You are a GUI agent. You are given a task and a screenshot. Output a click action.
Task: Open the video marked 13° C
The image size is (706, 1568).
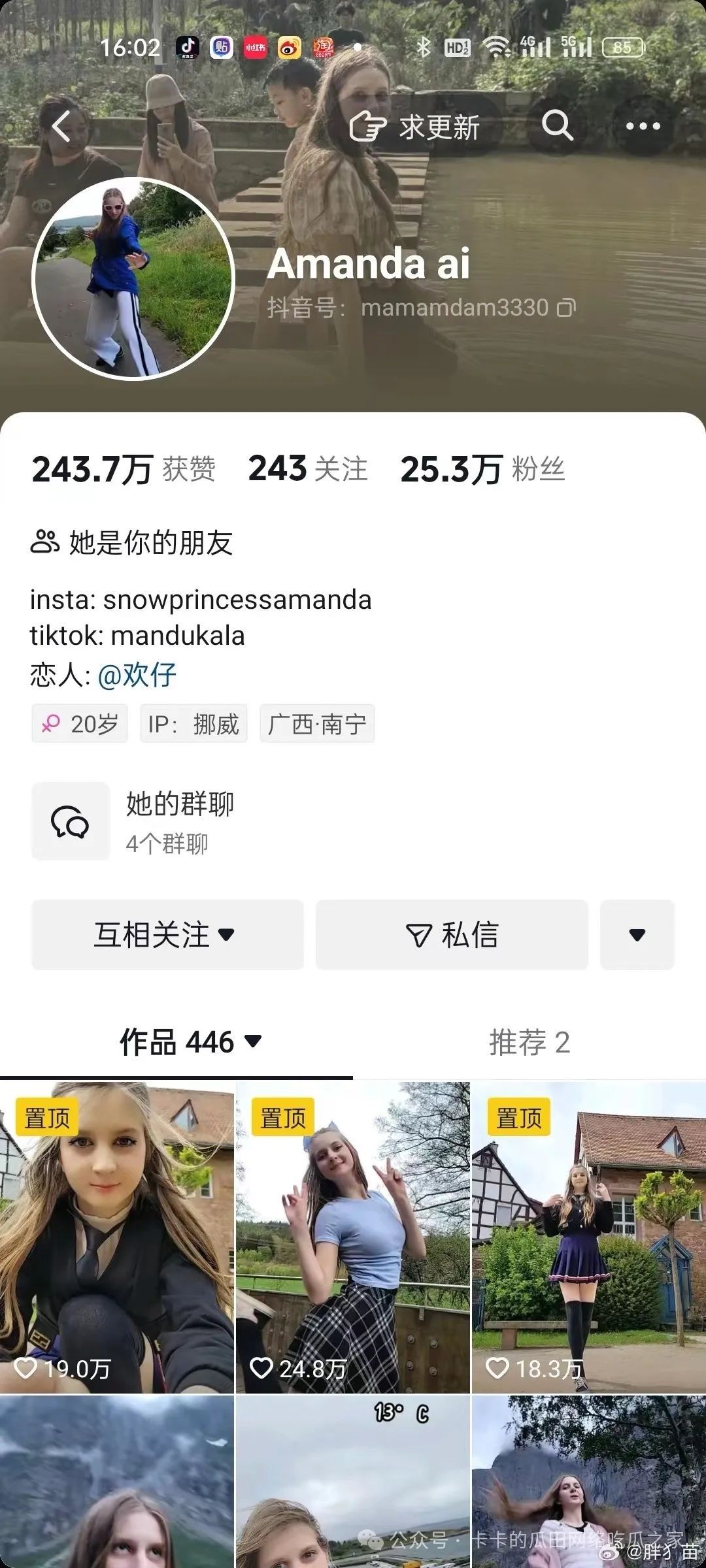click(x=352, y=1483)
